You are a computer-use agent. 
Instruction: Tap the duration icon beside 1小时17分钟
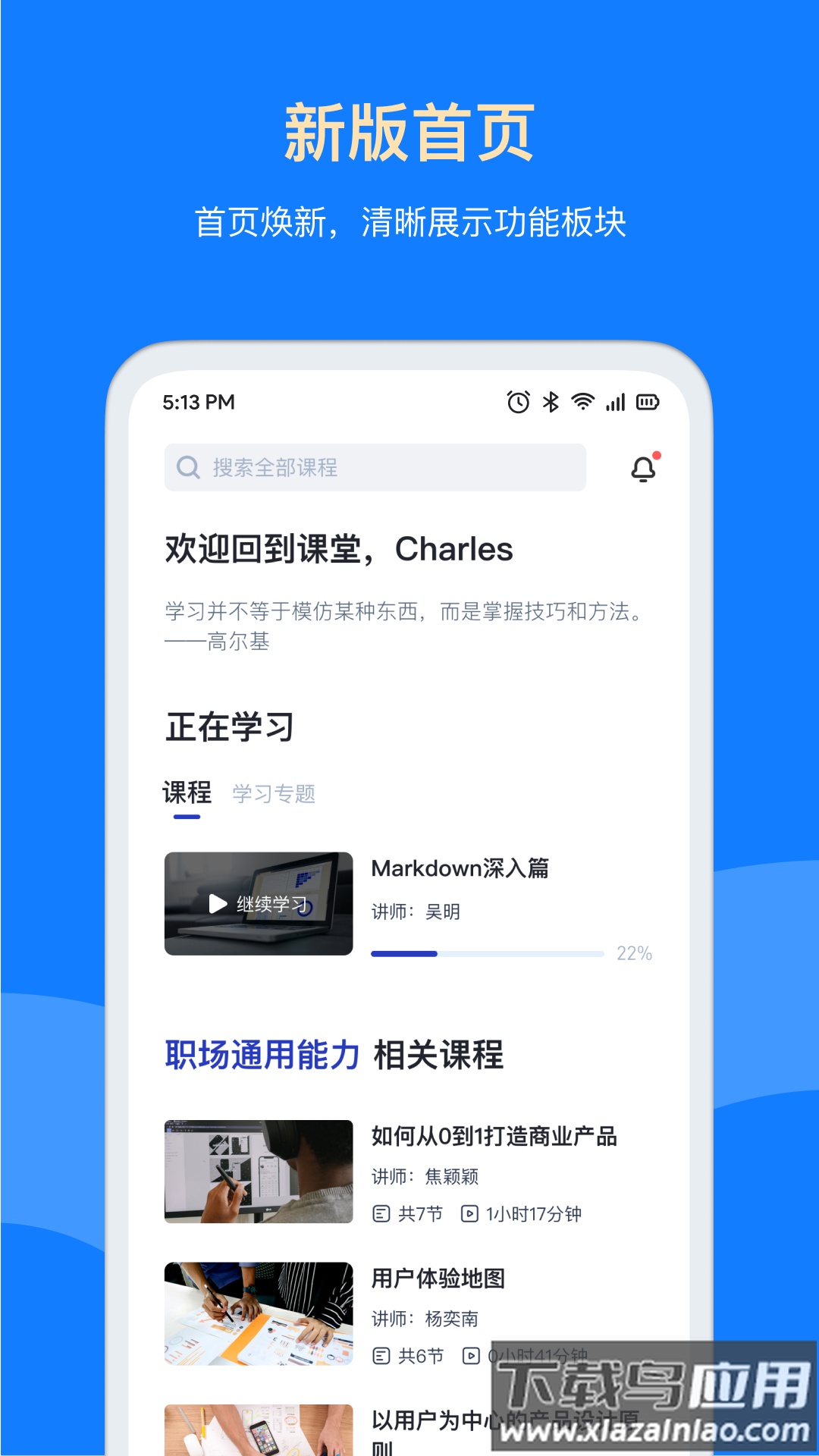[470, 1213]
